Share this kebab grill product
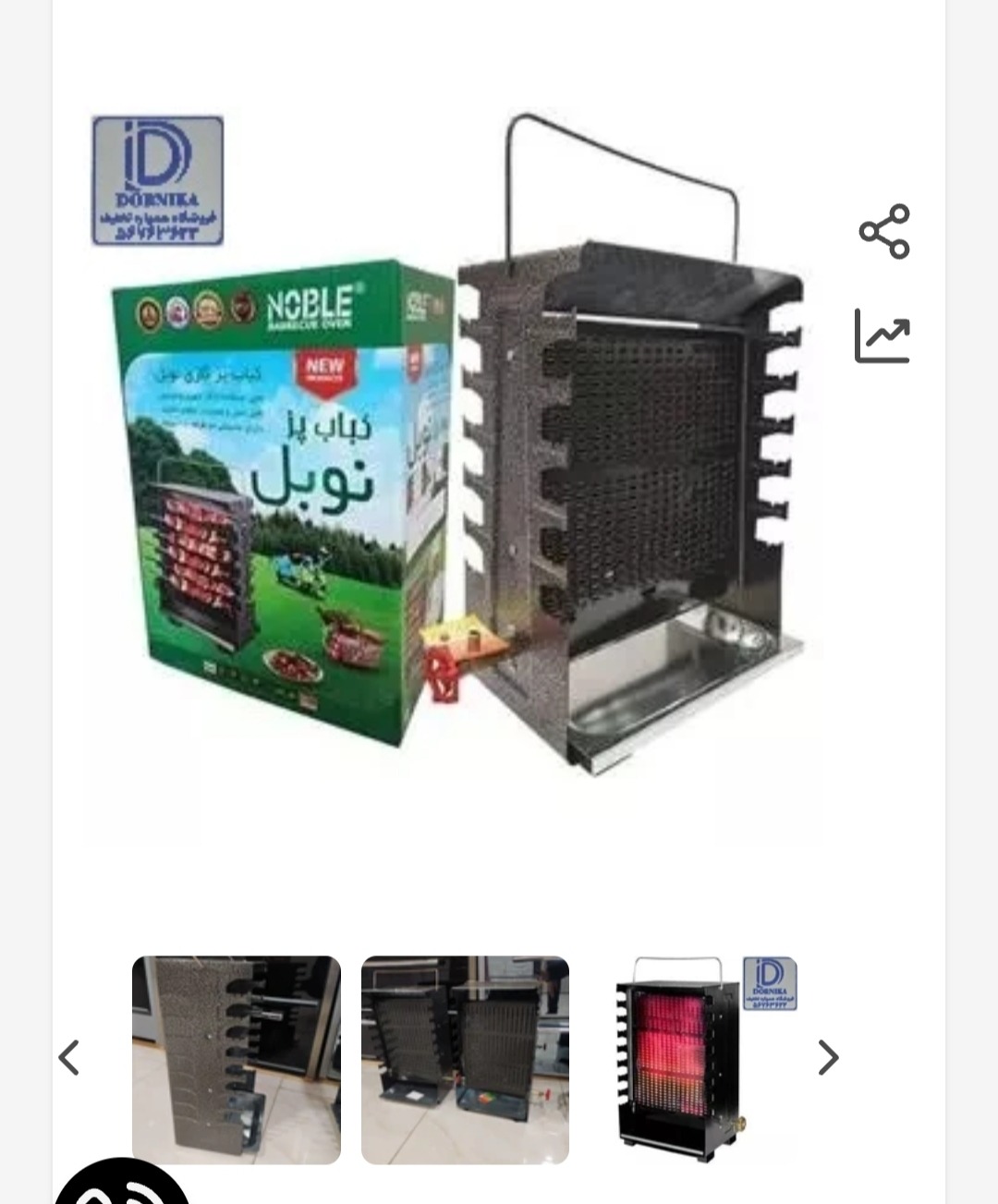 884,231
